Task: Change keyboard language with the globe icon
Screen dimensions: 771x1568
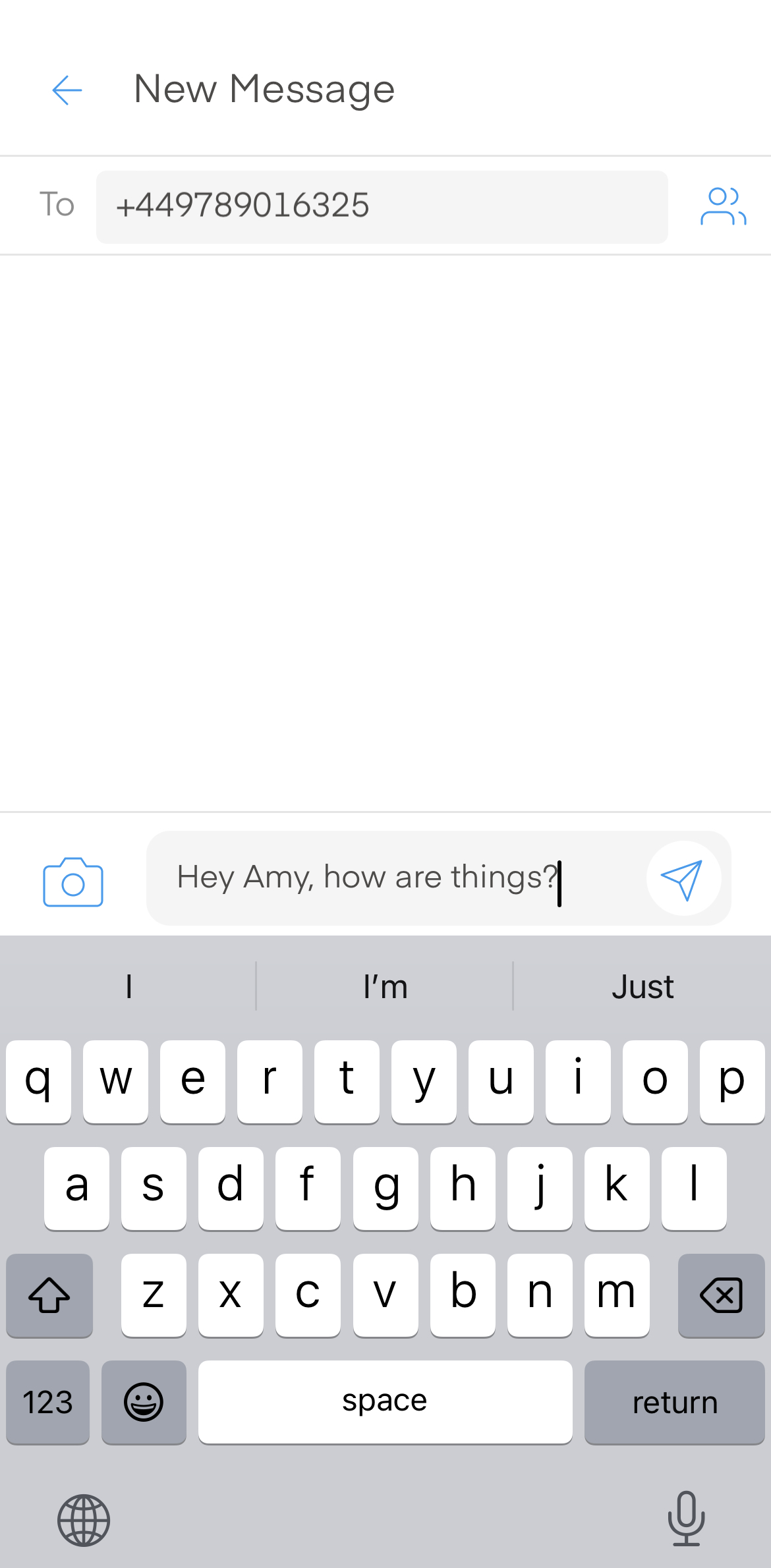Action: [x=84, y=1520]
